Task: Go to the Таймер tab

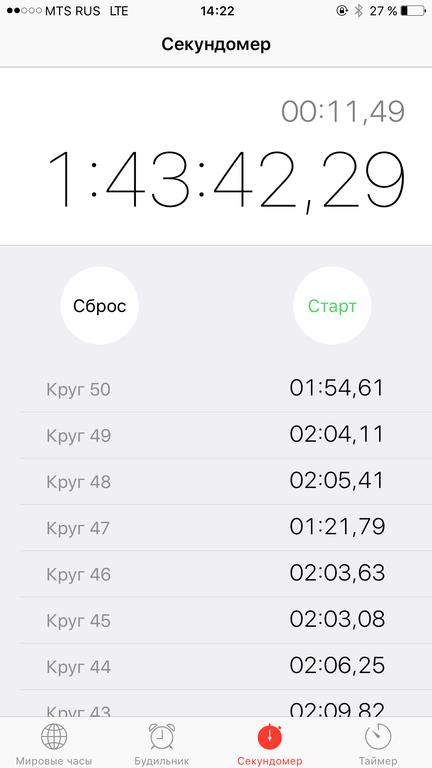Action: pos(378,744)
